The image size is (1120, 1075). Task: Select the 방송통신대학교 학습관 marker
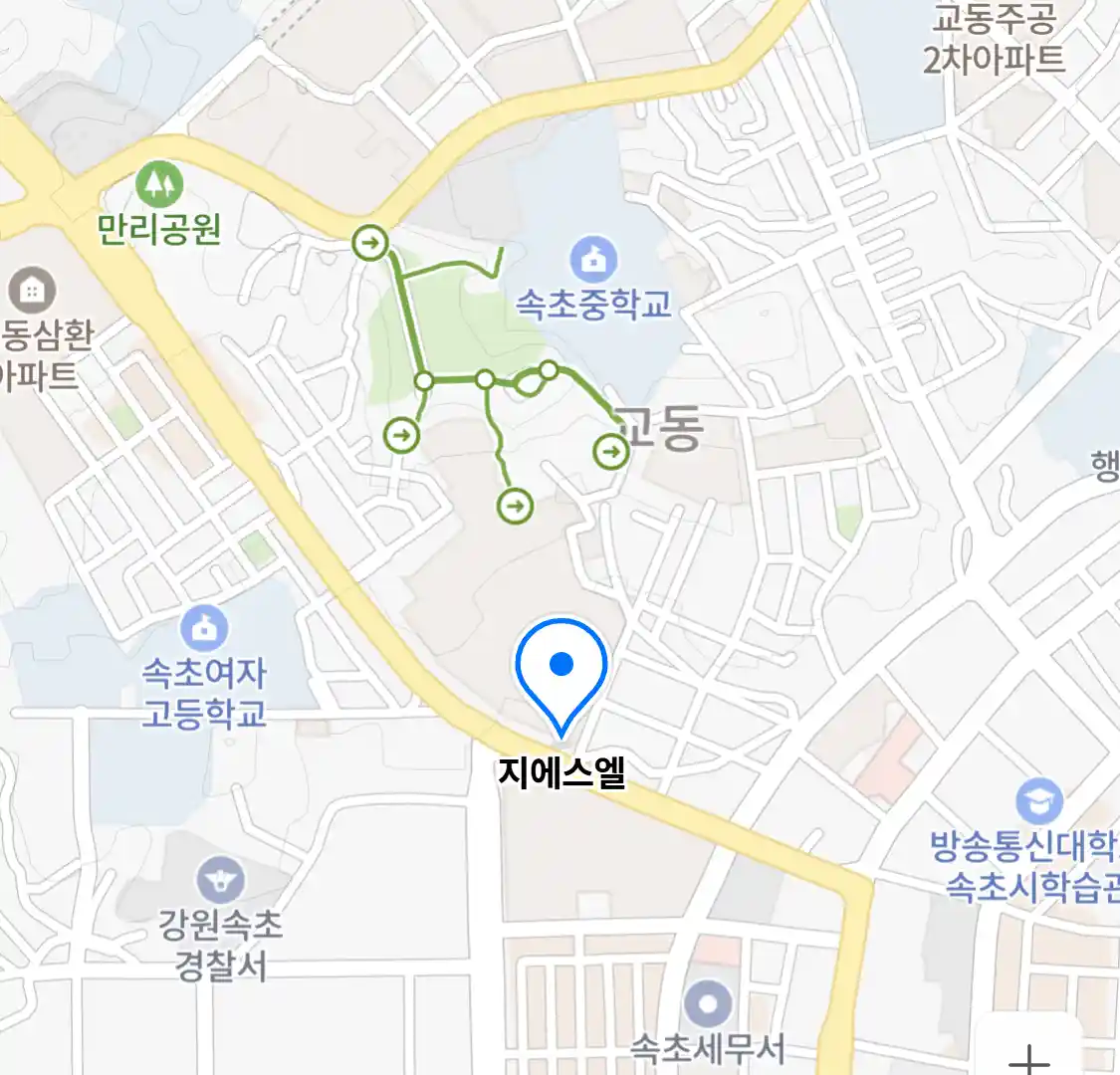pos(1038,802)
